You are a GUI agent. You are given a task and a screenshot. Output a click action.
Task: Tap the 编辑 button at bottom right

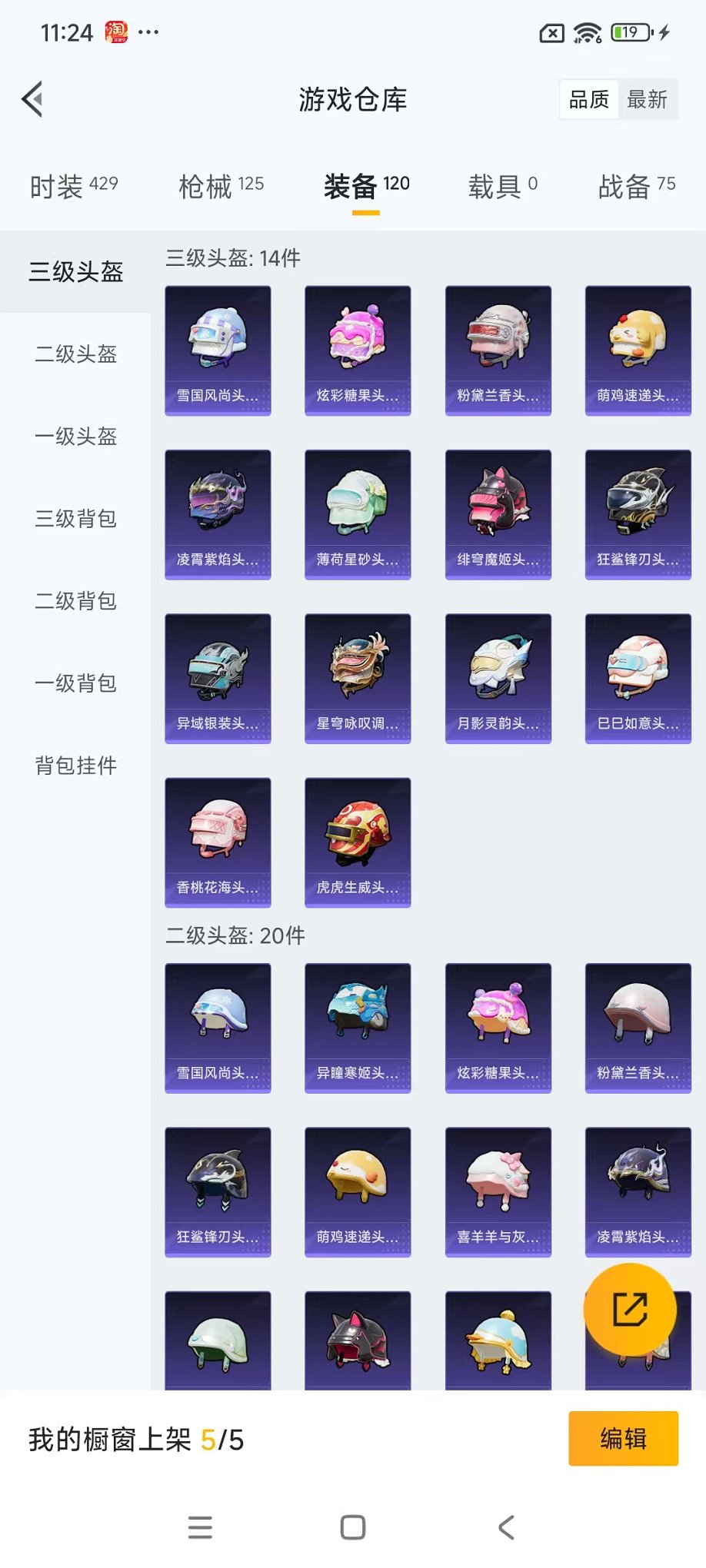click(623, 1438)
